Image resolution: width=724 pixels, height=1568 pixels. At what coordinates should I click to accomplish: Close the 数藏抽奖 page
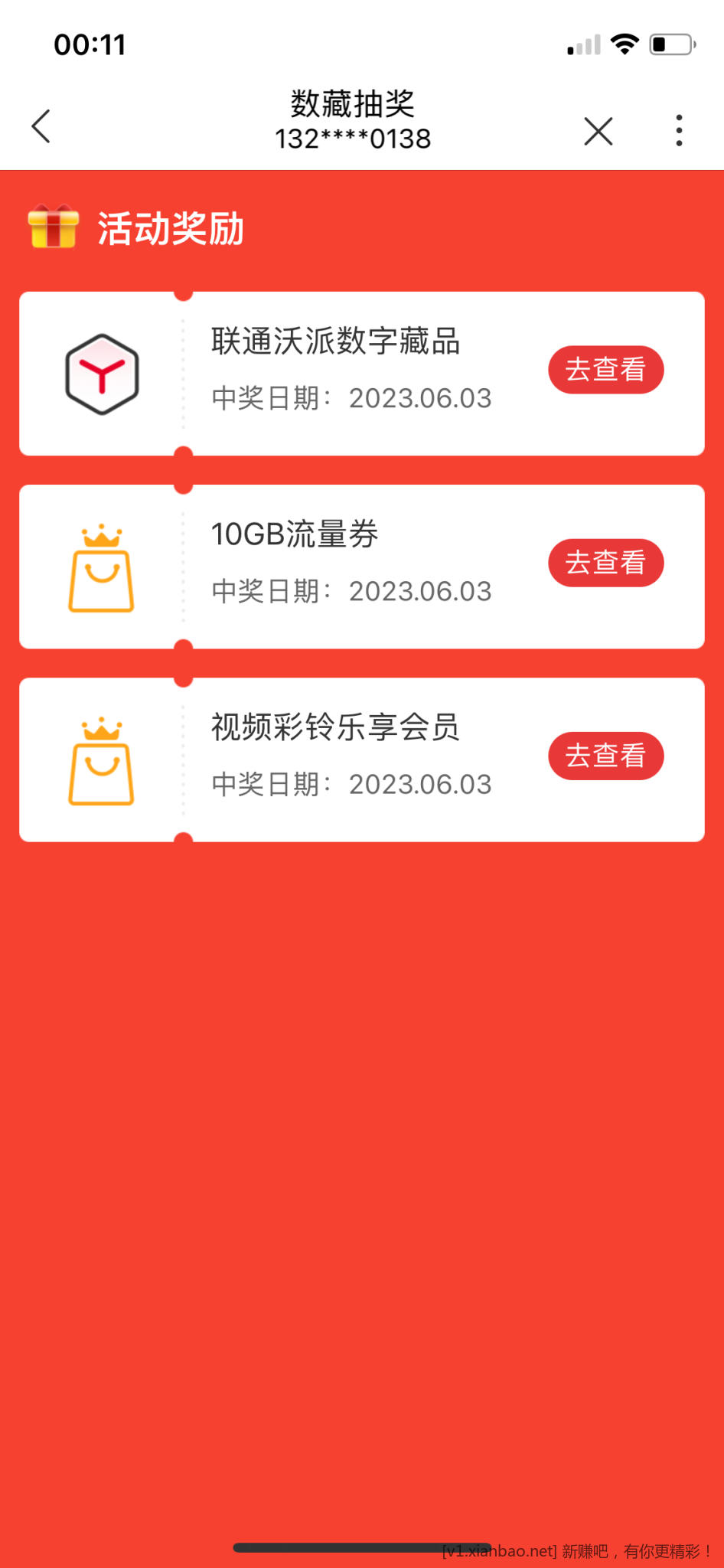pyautogui.click(x=598, y=131)
